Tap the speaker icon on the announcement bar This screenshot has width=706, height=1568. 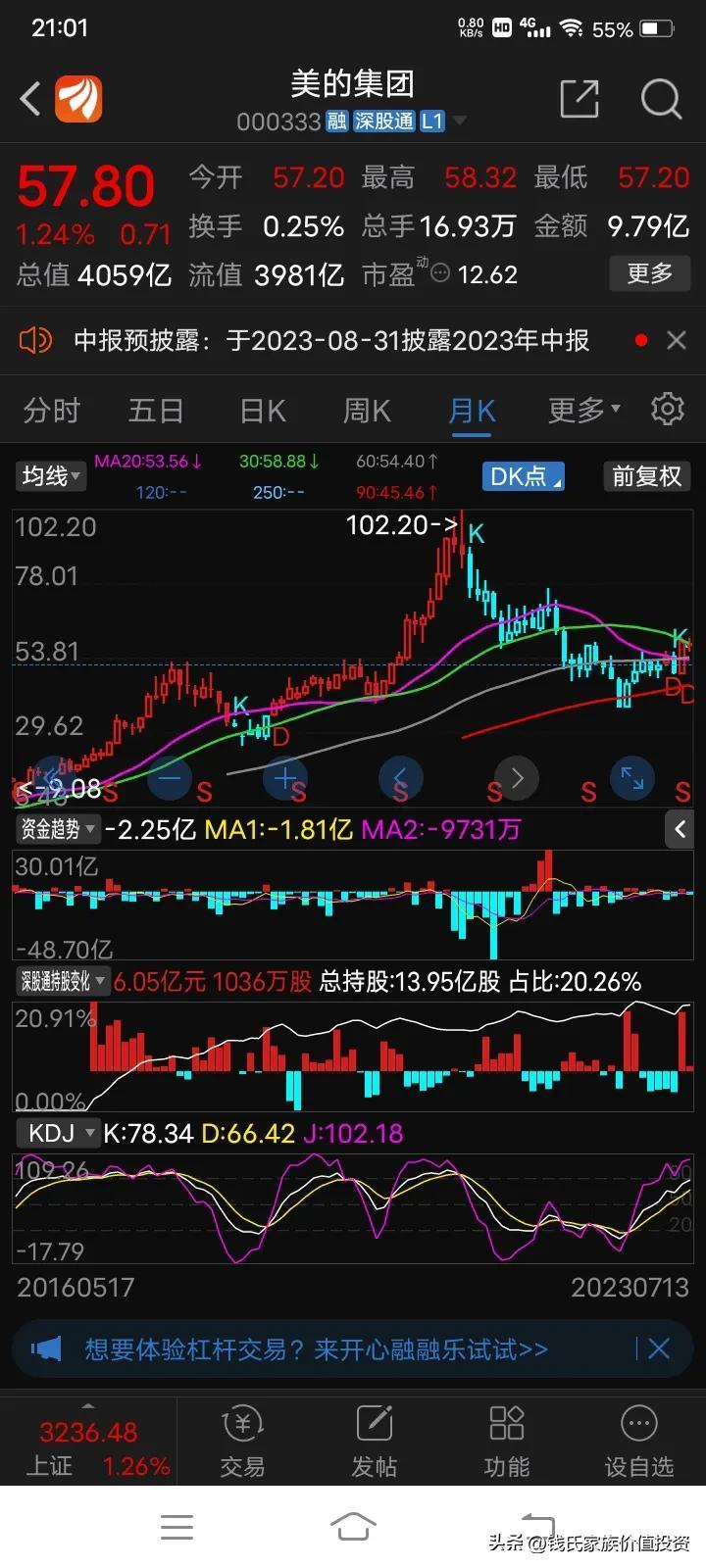tap(36, 340)
